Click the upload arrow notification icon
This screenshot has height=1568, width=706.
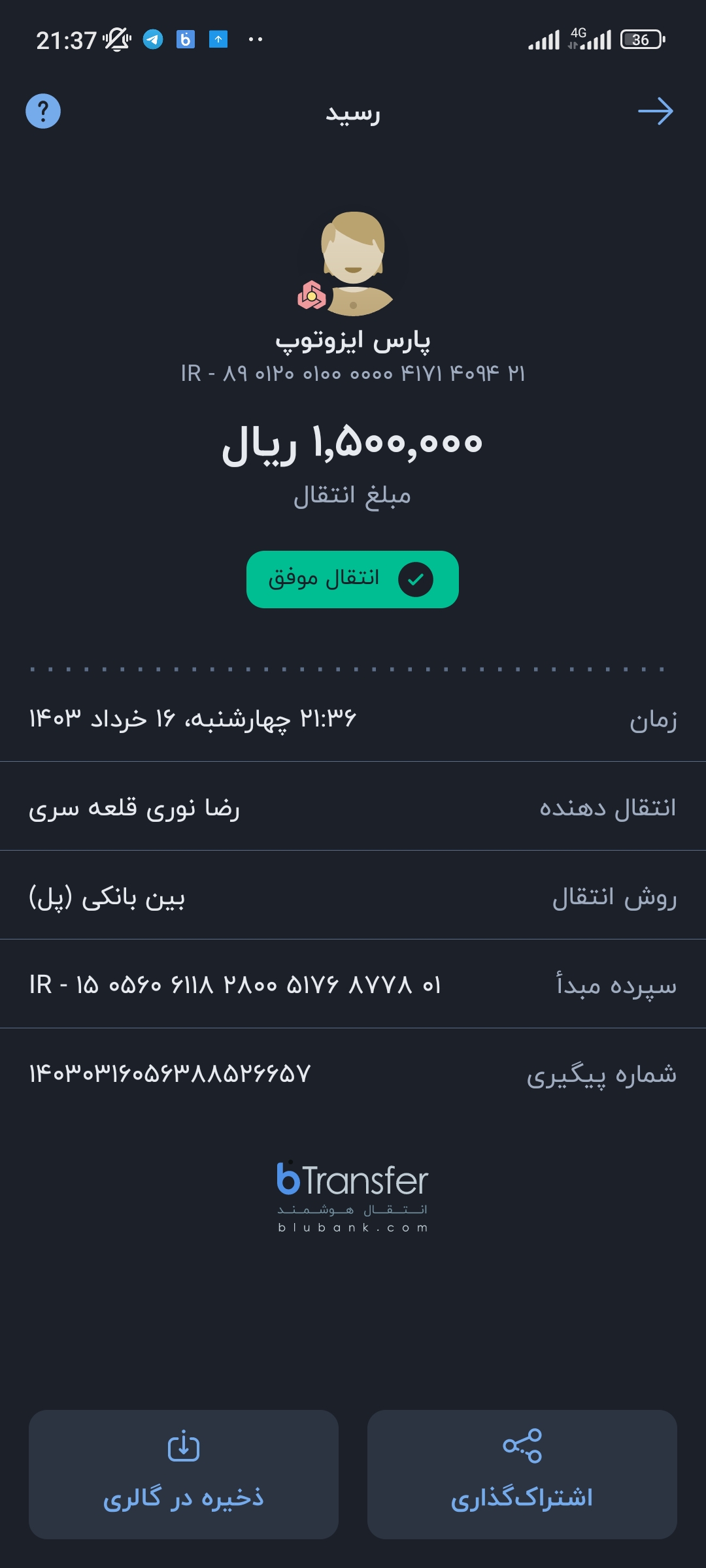click(218, 39)
